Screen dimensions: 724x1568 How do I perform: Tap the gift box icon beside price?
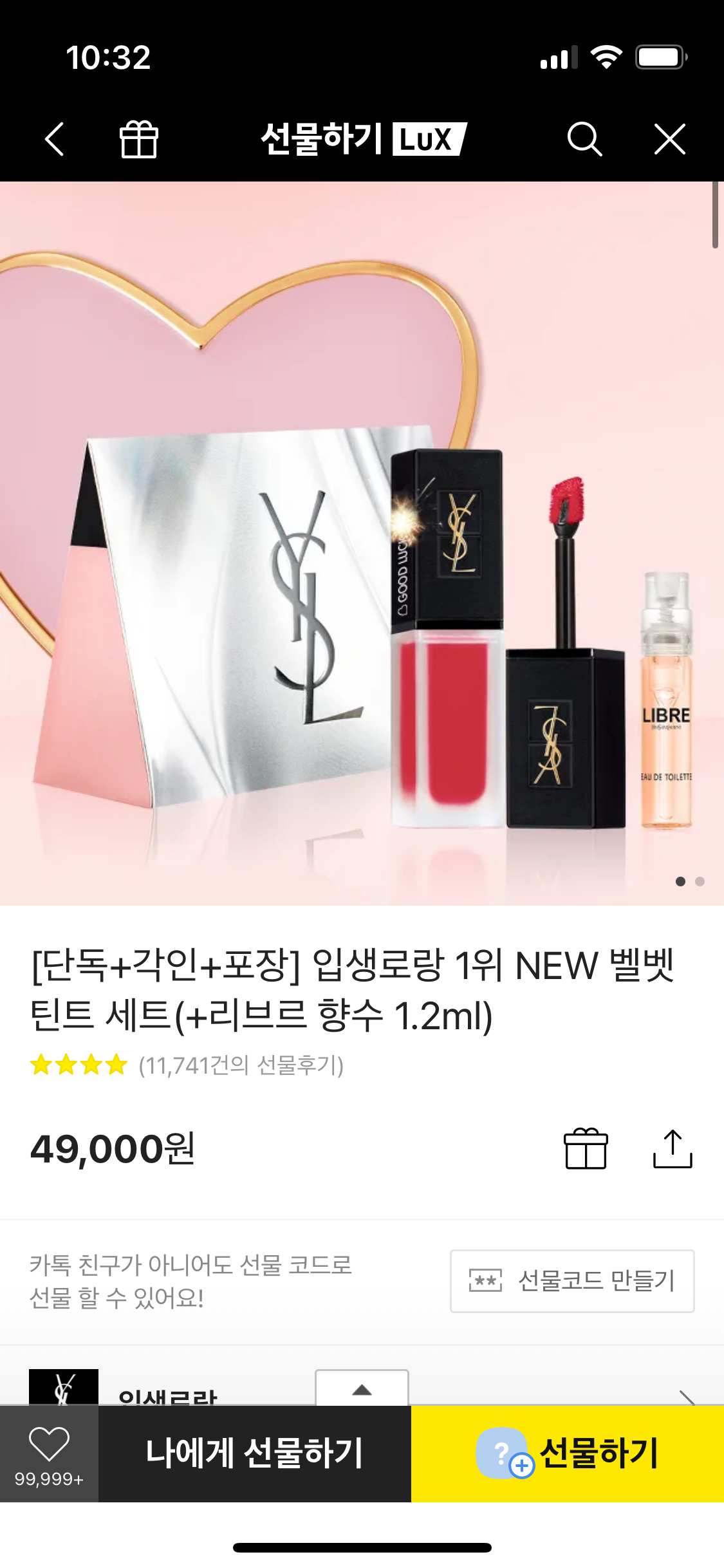[585, 1149]
